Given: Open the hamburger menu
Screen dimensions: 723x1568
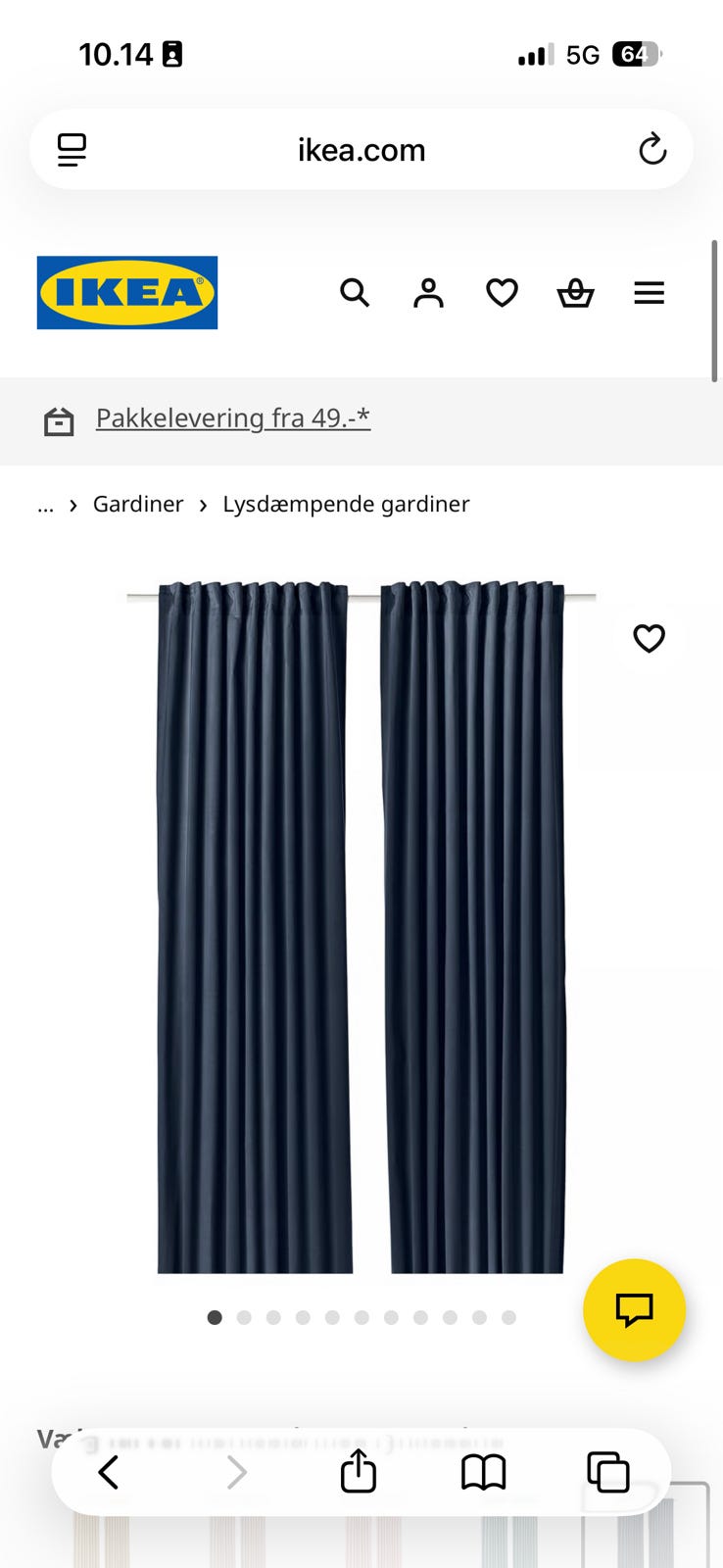Looking at the screenshot, I should [x=649, y=293].
